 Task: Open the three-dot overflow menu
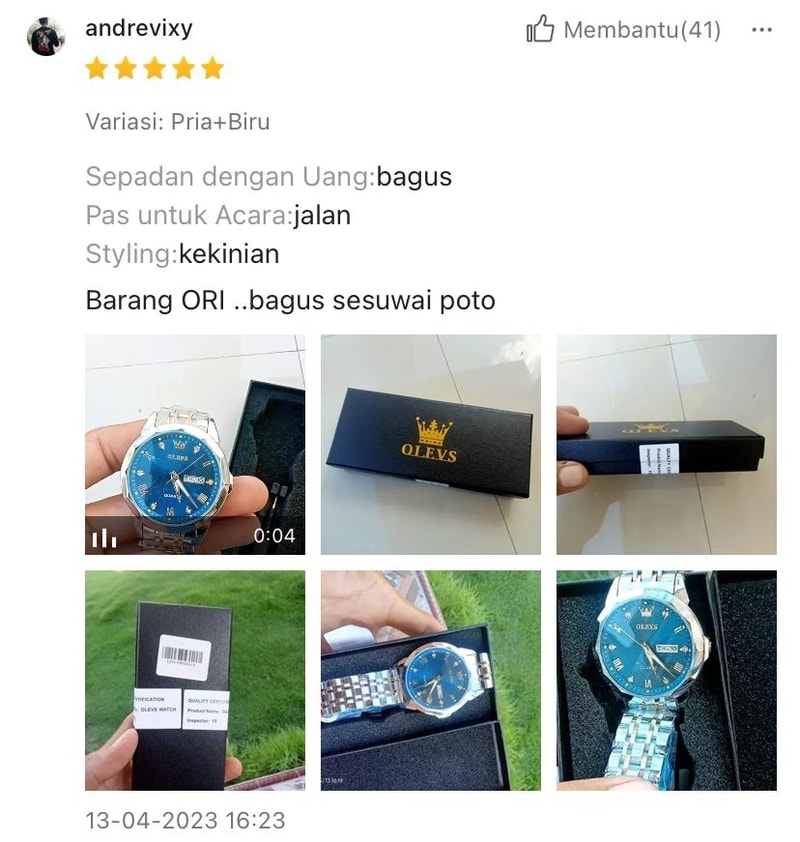click(x=762, y=31)
